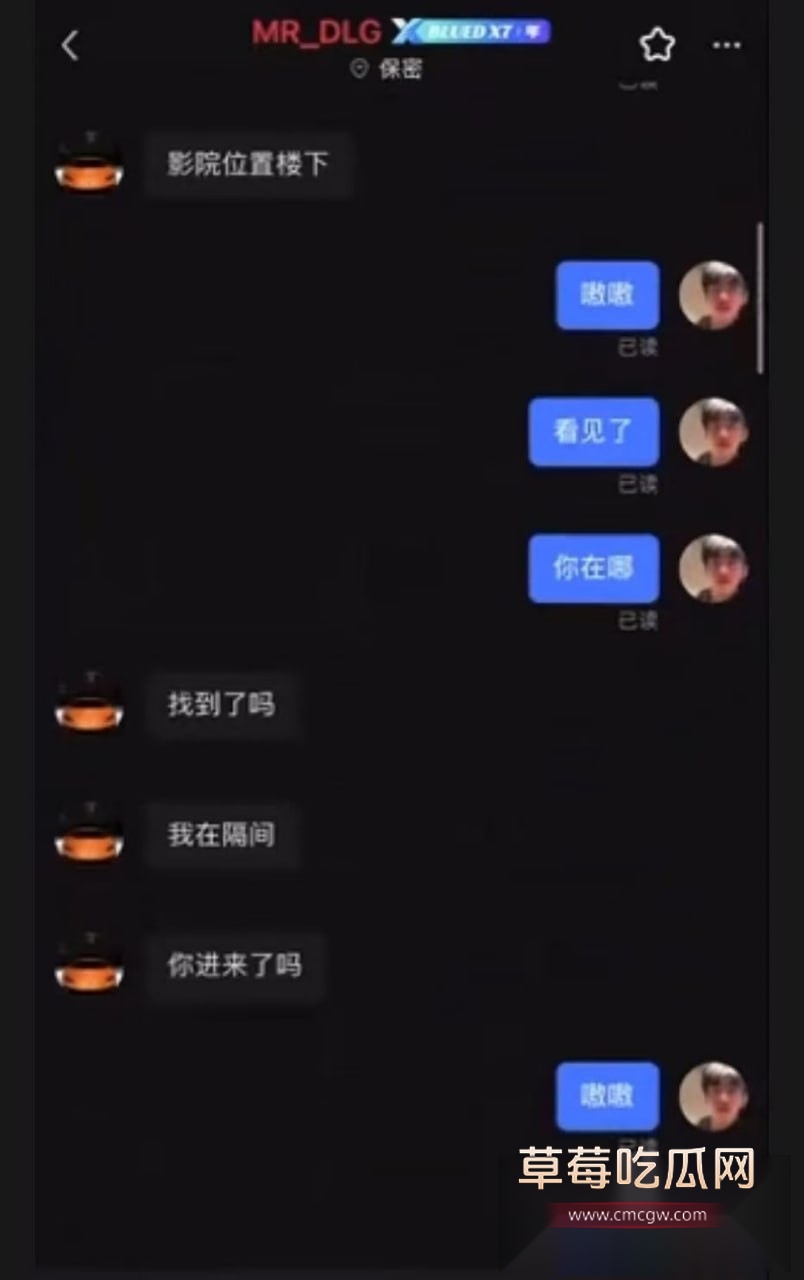Select the 你在哪 message bubble
Image resolution: width=804 pixels, height=1280 pixels.
click(x=594, y=568)
